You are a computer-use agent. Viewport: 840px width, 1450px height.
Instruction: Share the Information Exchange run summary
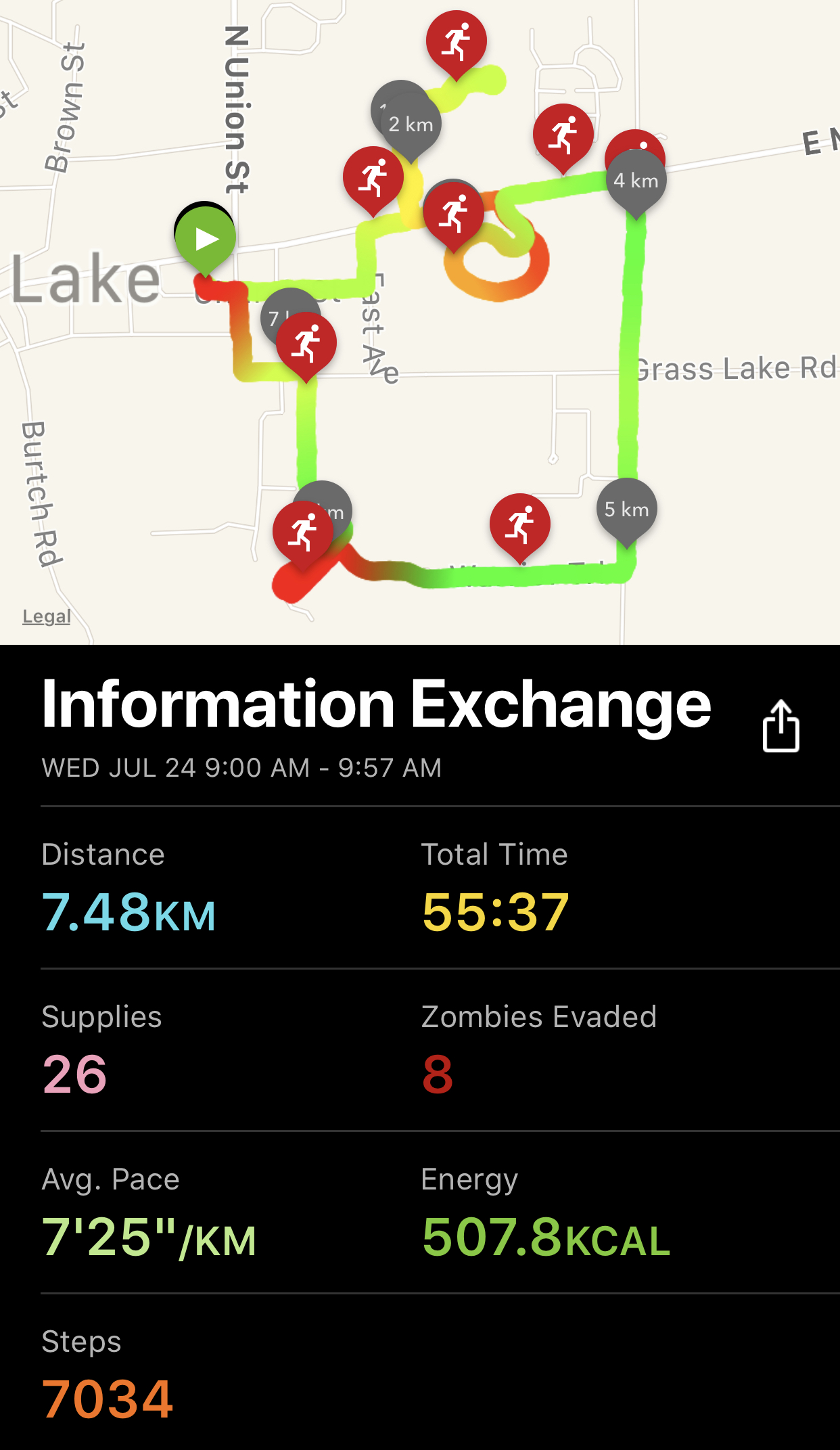[x=780, y=726]
